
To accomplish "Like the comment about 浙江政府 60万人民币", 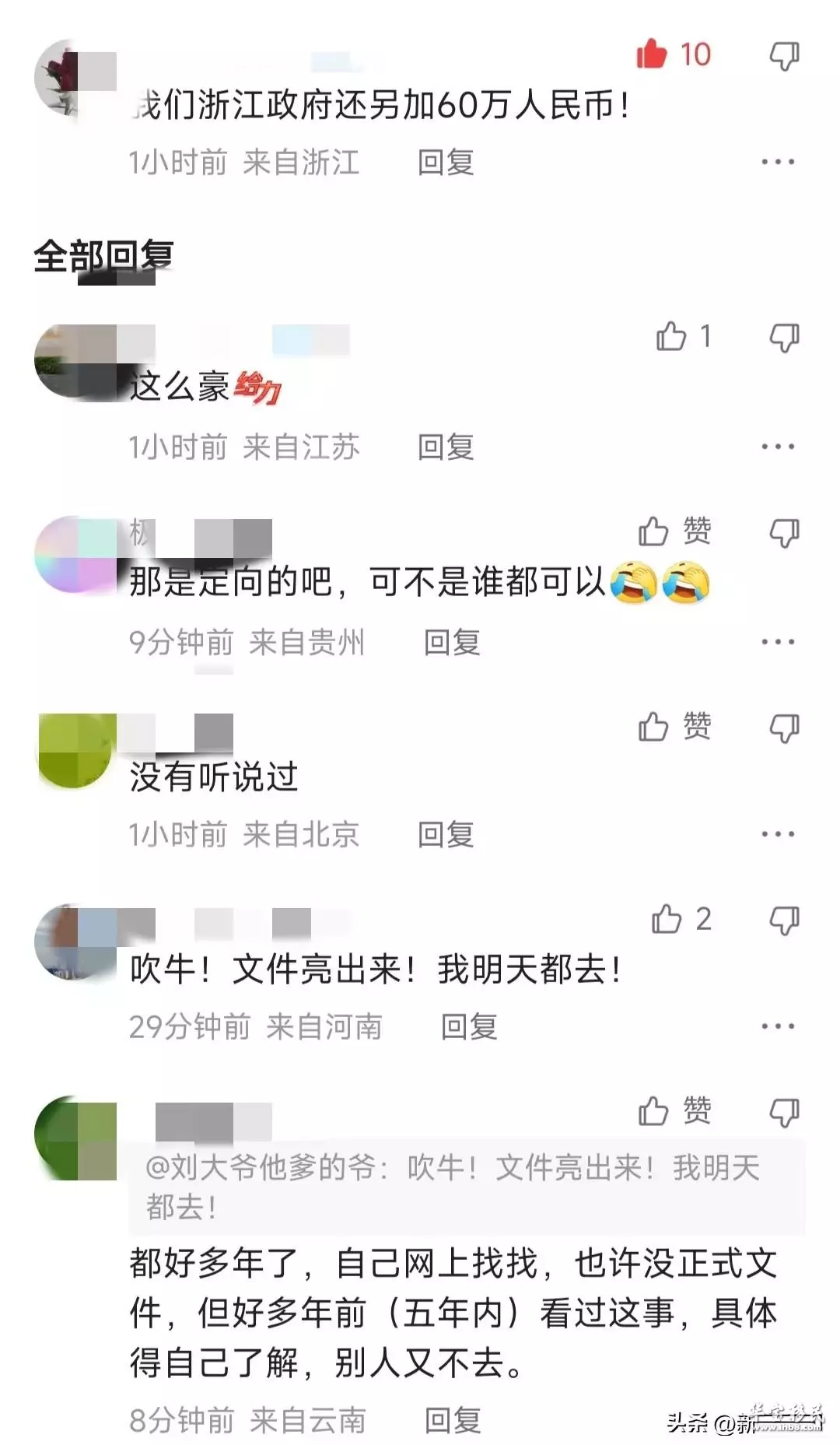I will 673,54.
